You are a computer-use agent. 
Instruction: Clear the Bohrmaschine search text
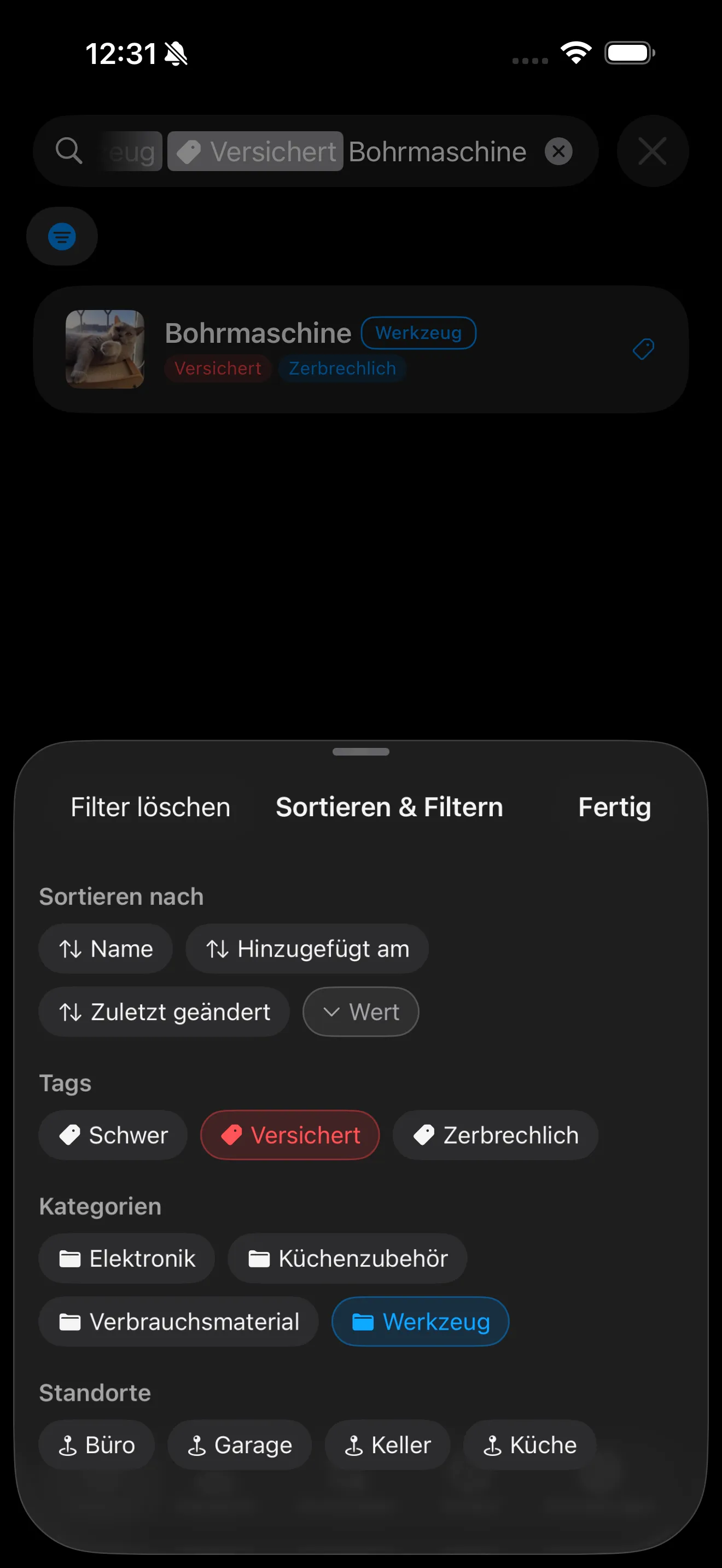pos(559,151)
